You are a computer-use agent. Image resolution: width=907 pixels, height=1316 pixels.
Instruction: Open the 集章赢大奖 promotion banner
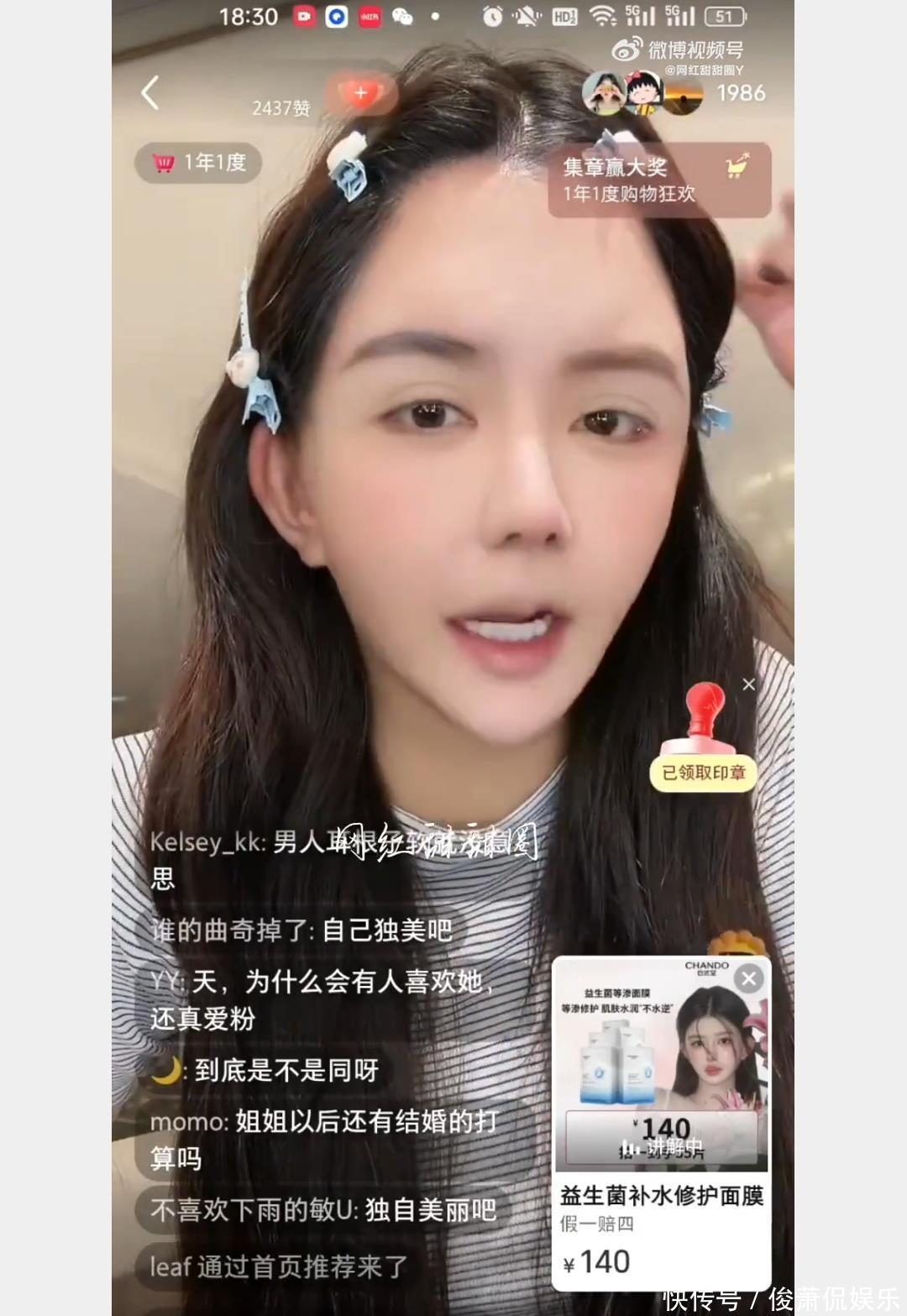point(658,180)
